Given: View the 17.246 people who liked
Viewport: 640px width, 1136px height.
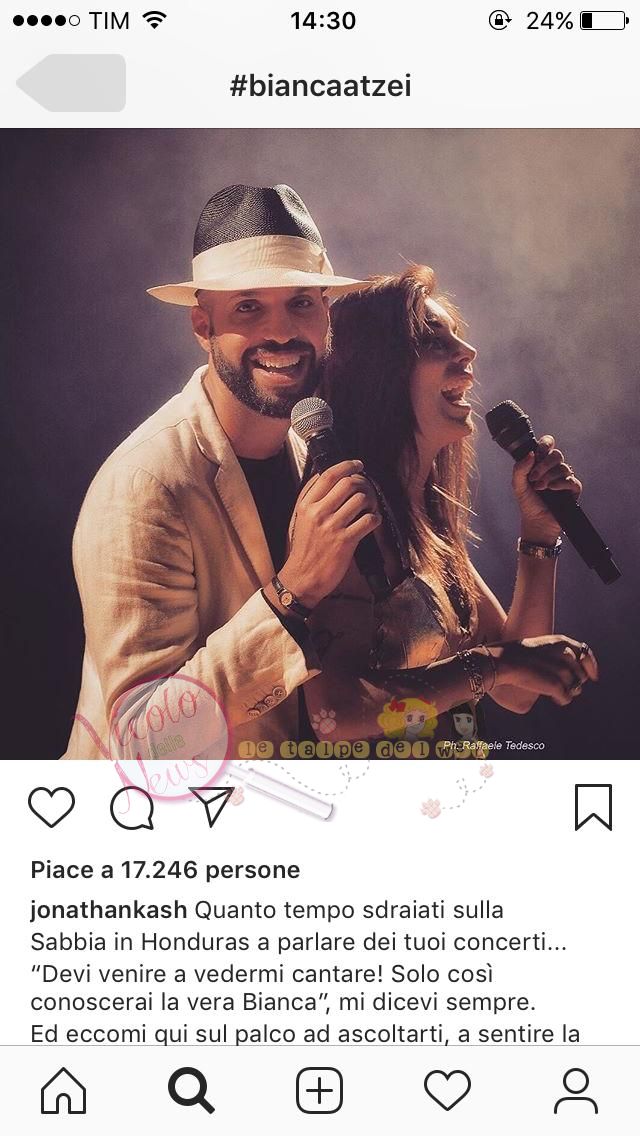Looking at the screenshot, I should [165, 870].
